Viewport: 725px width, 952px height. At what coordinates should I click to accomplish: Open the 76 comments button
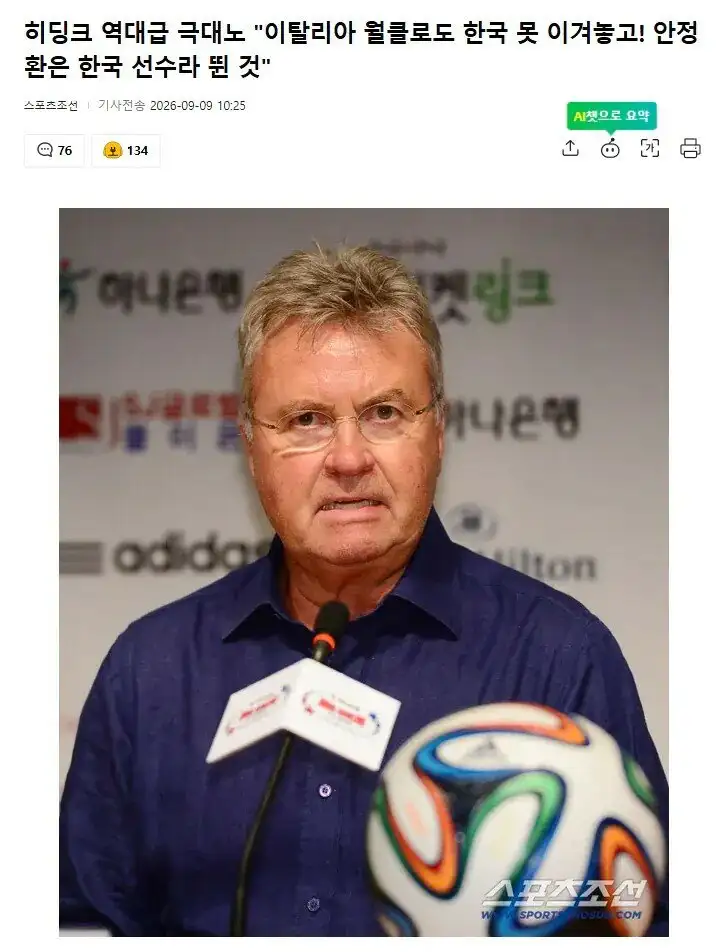pos(54,150)
